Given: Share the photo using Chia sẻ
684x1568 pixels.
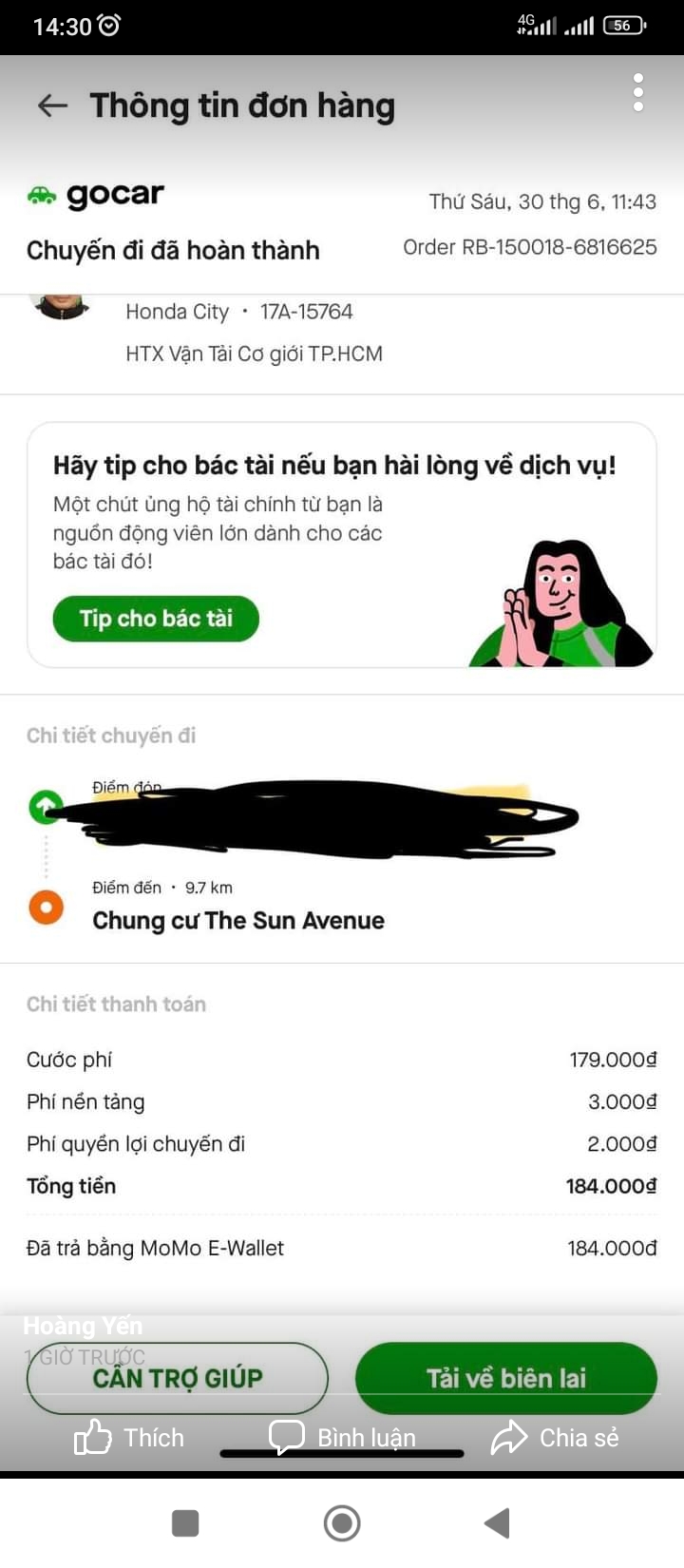Looking at the screenshot, I should coord(556,1438).
